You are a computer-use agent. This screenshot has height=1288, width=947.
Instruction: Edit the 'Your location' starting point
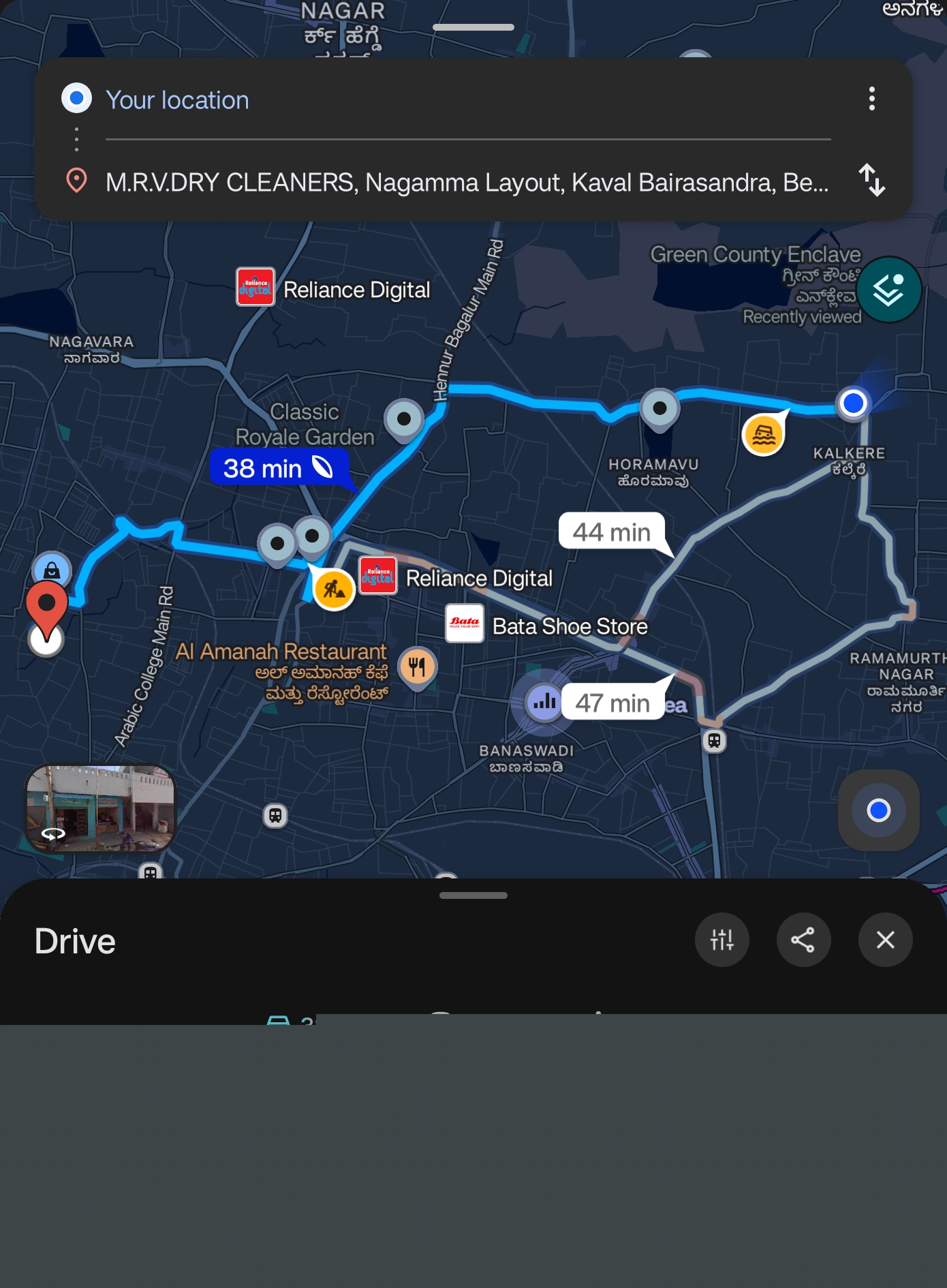click(x=177, y=100)
